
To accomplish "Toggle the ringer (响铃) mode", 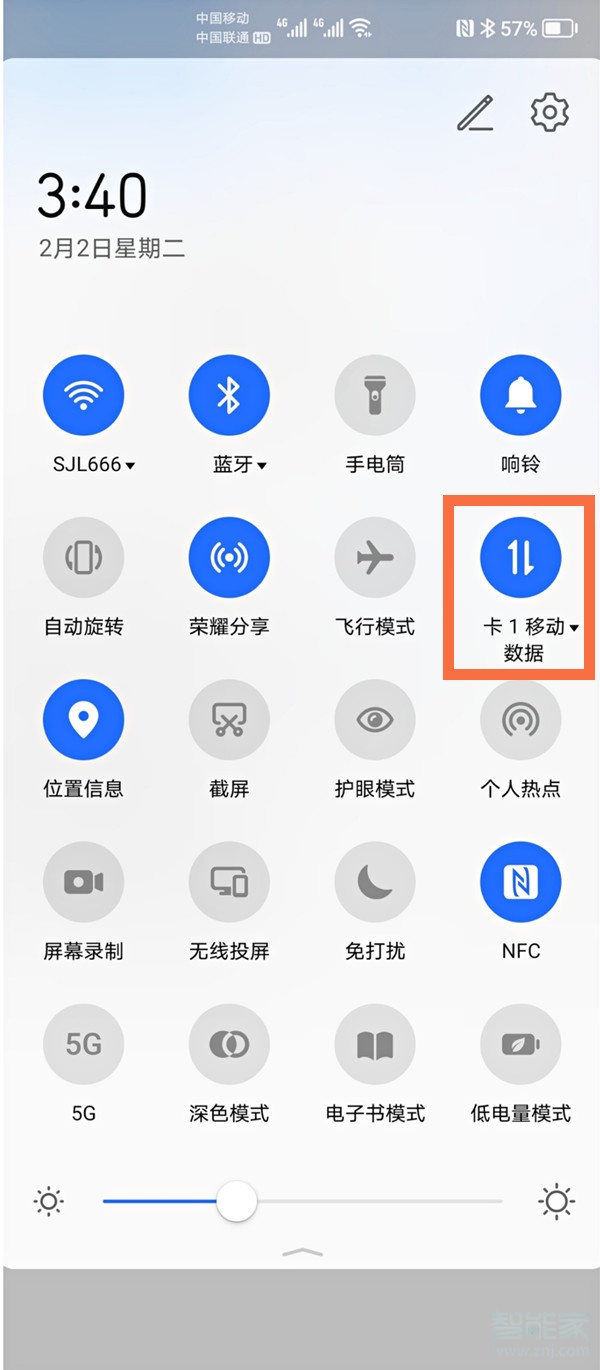I will point(521,395).
